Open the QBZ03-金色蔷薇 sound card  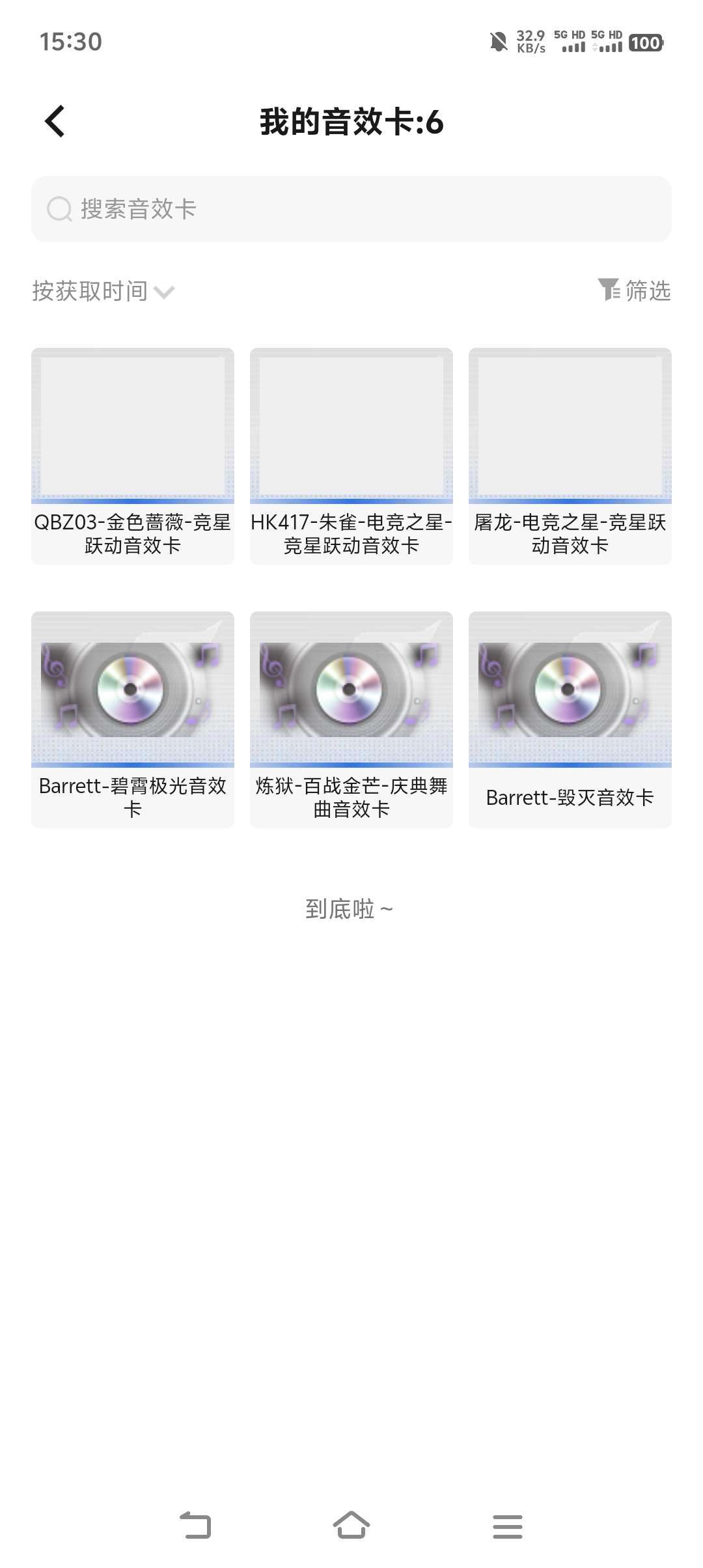[x=133, y=456]
